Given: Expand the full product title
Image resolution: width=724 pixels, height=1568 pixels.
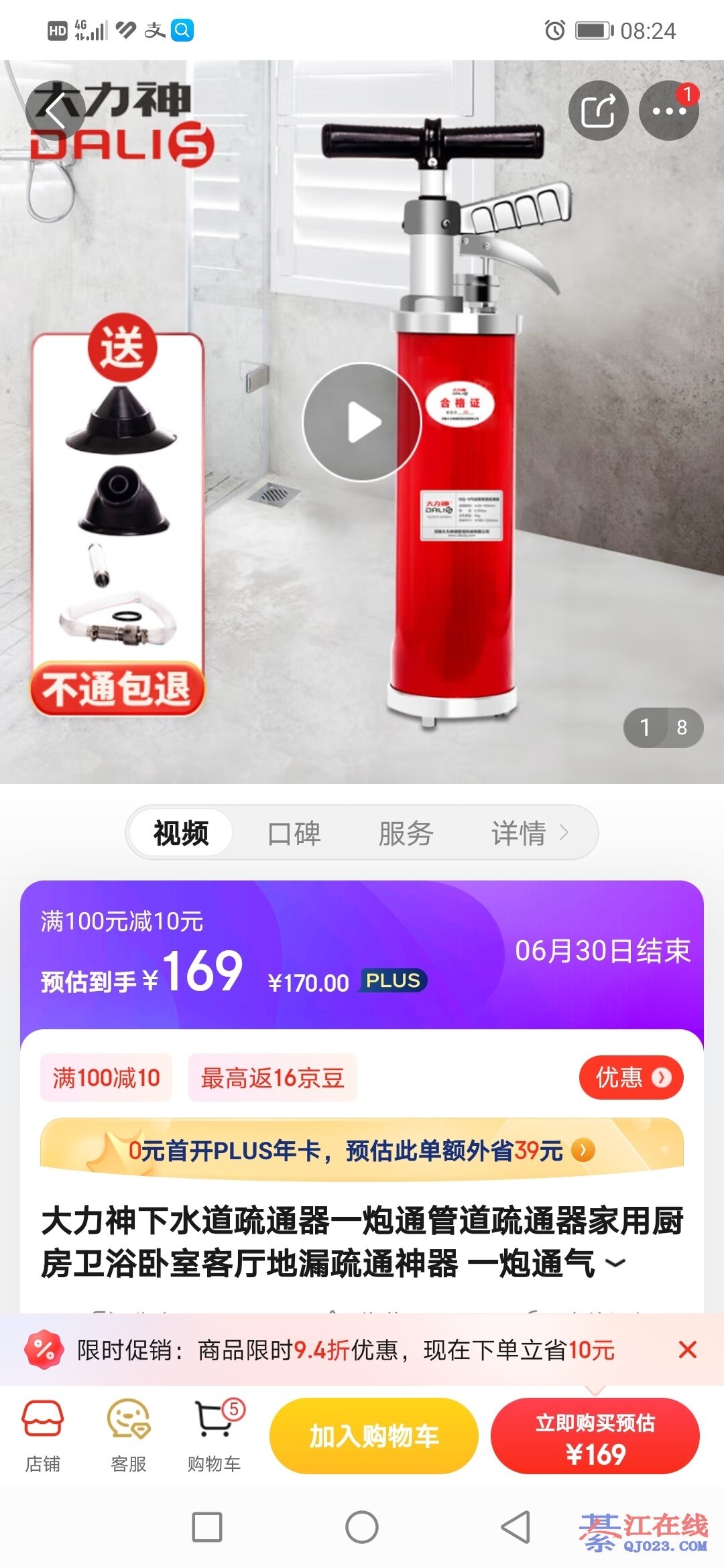Looking at the screenshot, I should pos(615,1264).
